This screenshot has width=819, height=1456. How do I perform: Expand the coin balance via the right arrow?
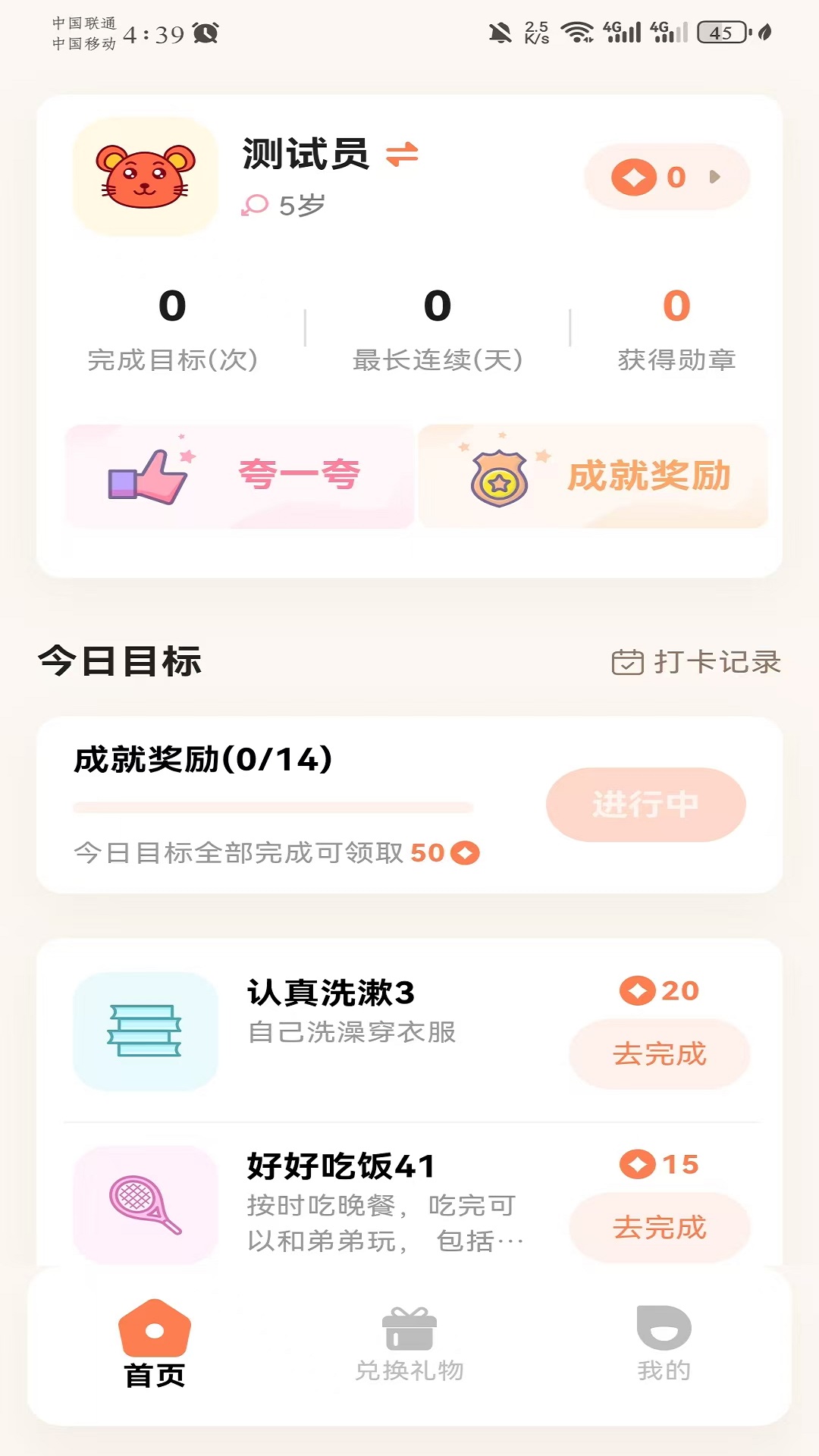714,177
